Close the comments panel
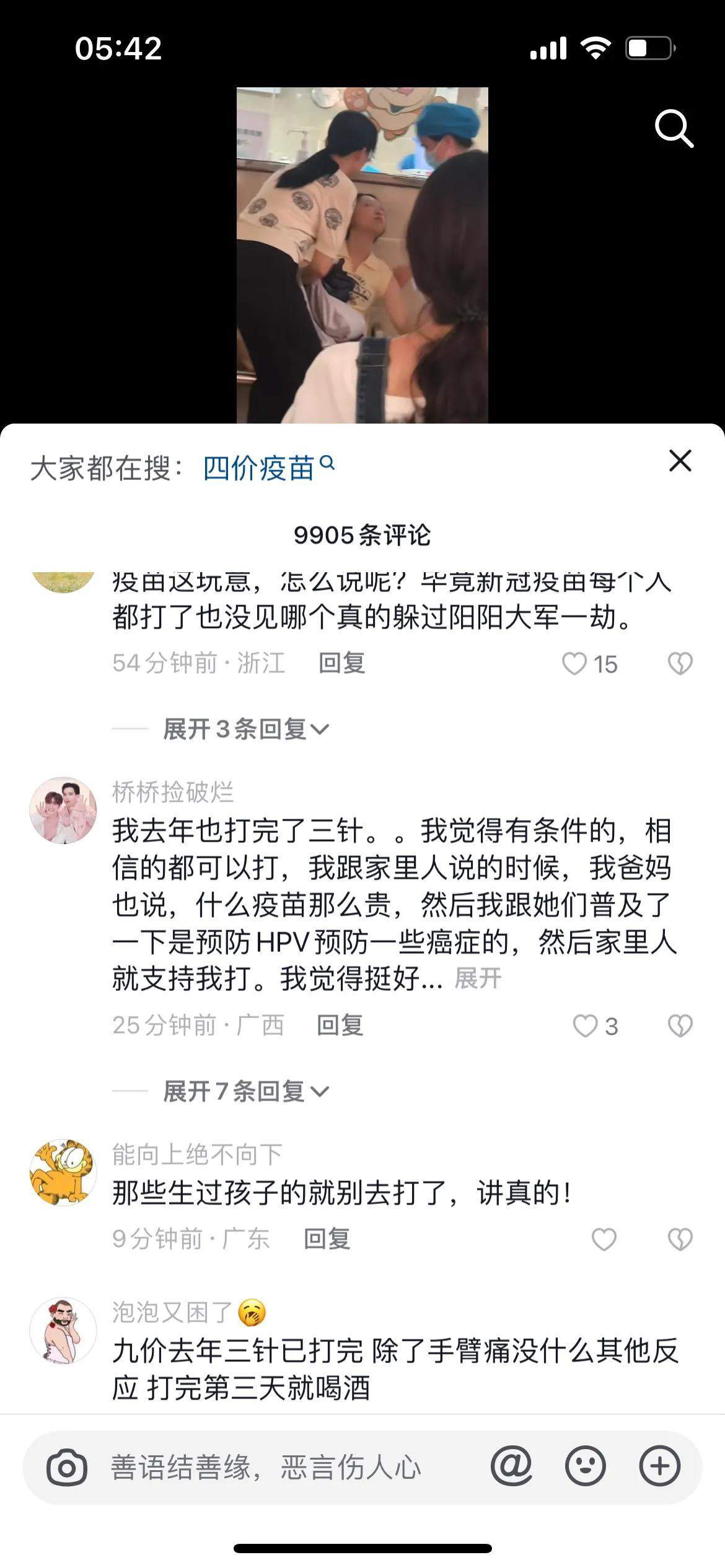Image resolution: width=725 pixels, height=1568 pixels. [680, 461]
